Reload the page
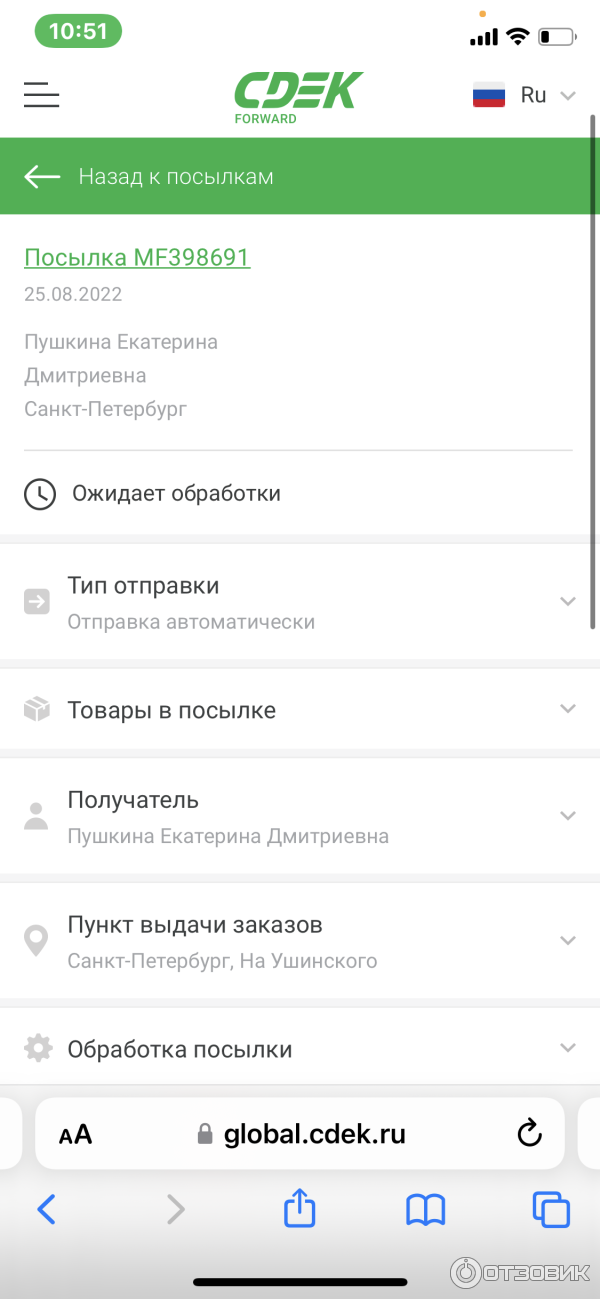The width and height of the screenshot is (600, 1299). coord(528,1134)
